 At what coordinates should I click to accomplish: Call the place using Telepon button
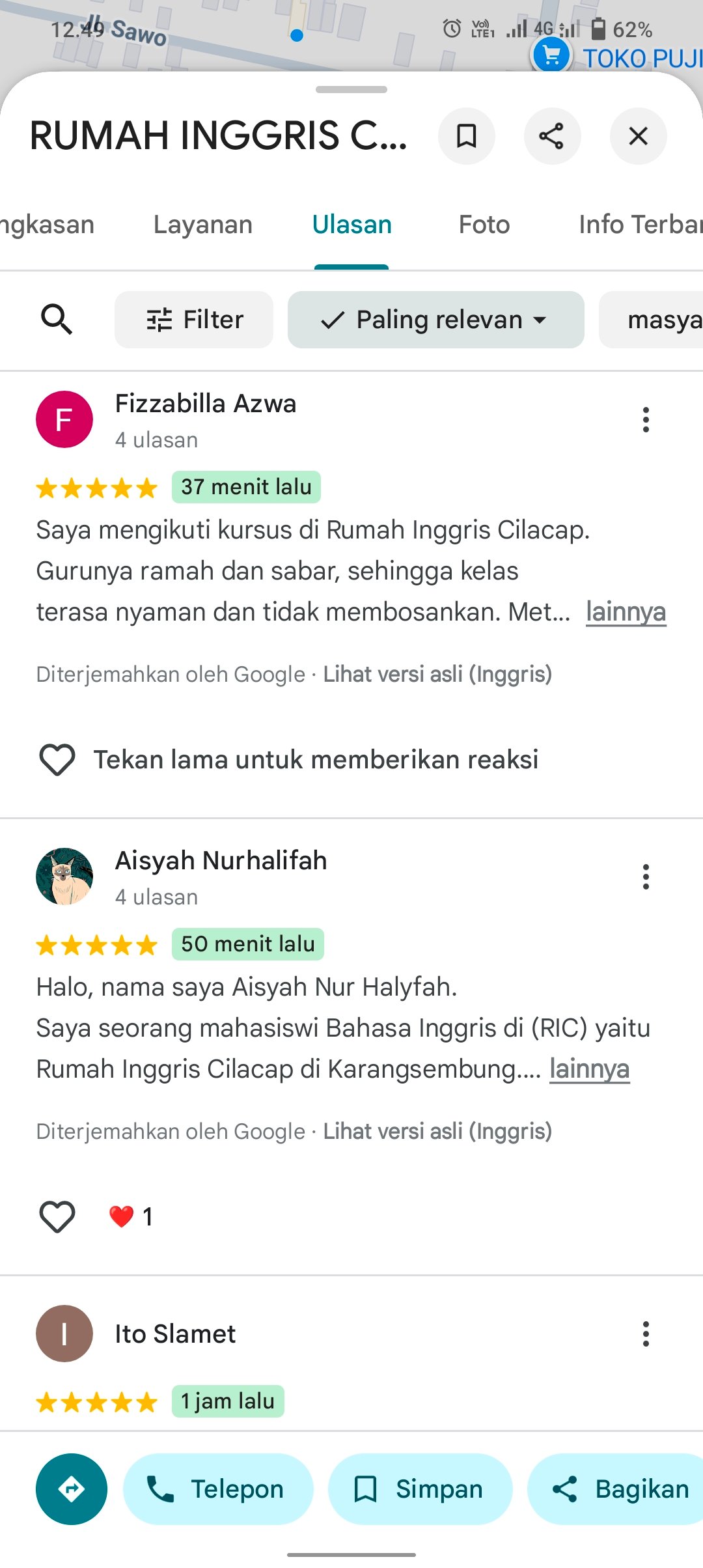pos(218,1489)
